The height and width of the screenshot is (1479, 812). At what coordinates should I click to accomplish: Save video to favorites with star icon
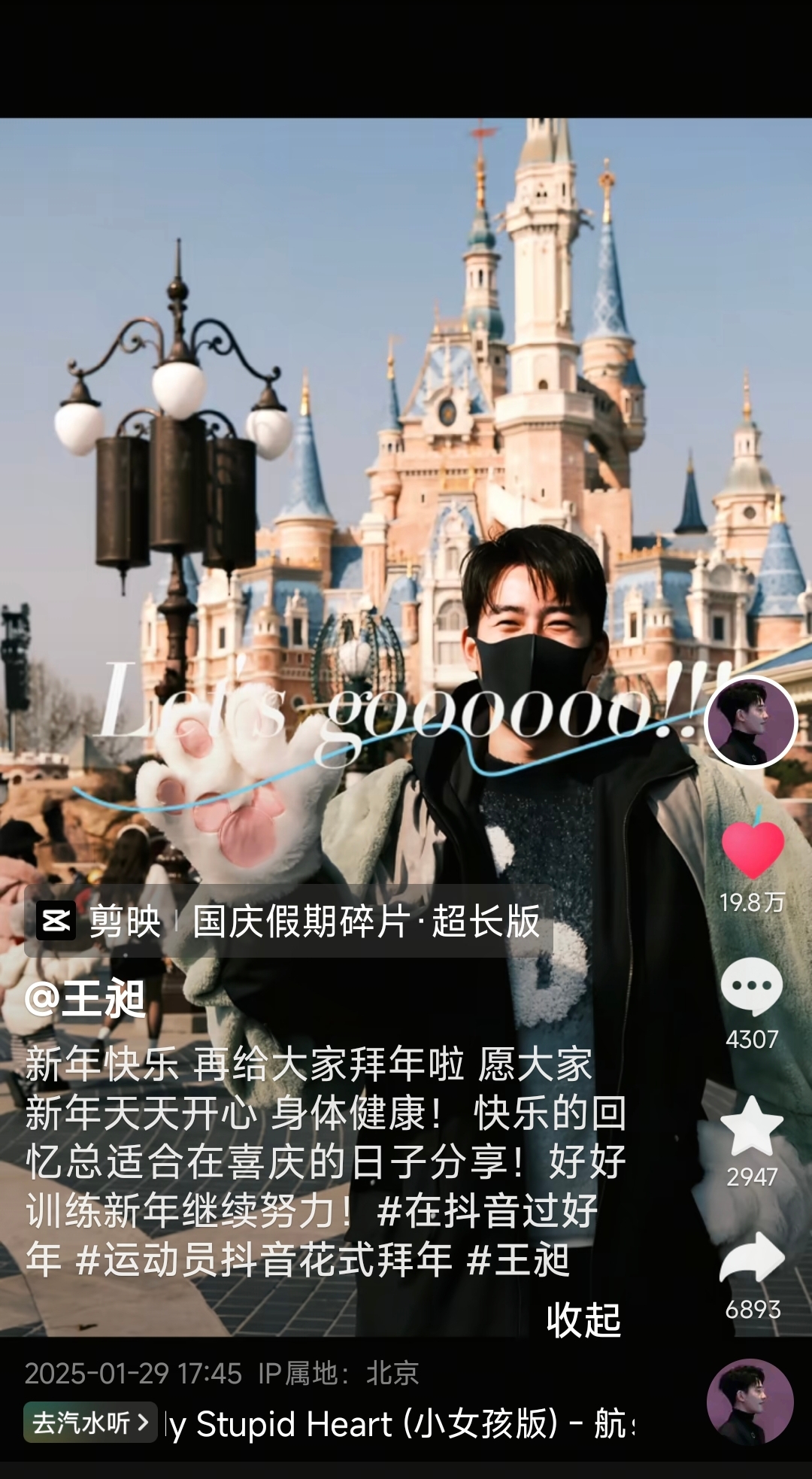752,1126
